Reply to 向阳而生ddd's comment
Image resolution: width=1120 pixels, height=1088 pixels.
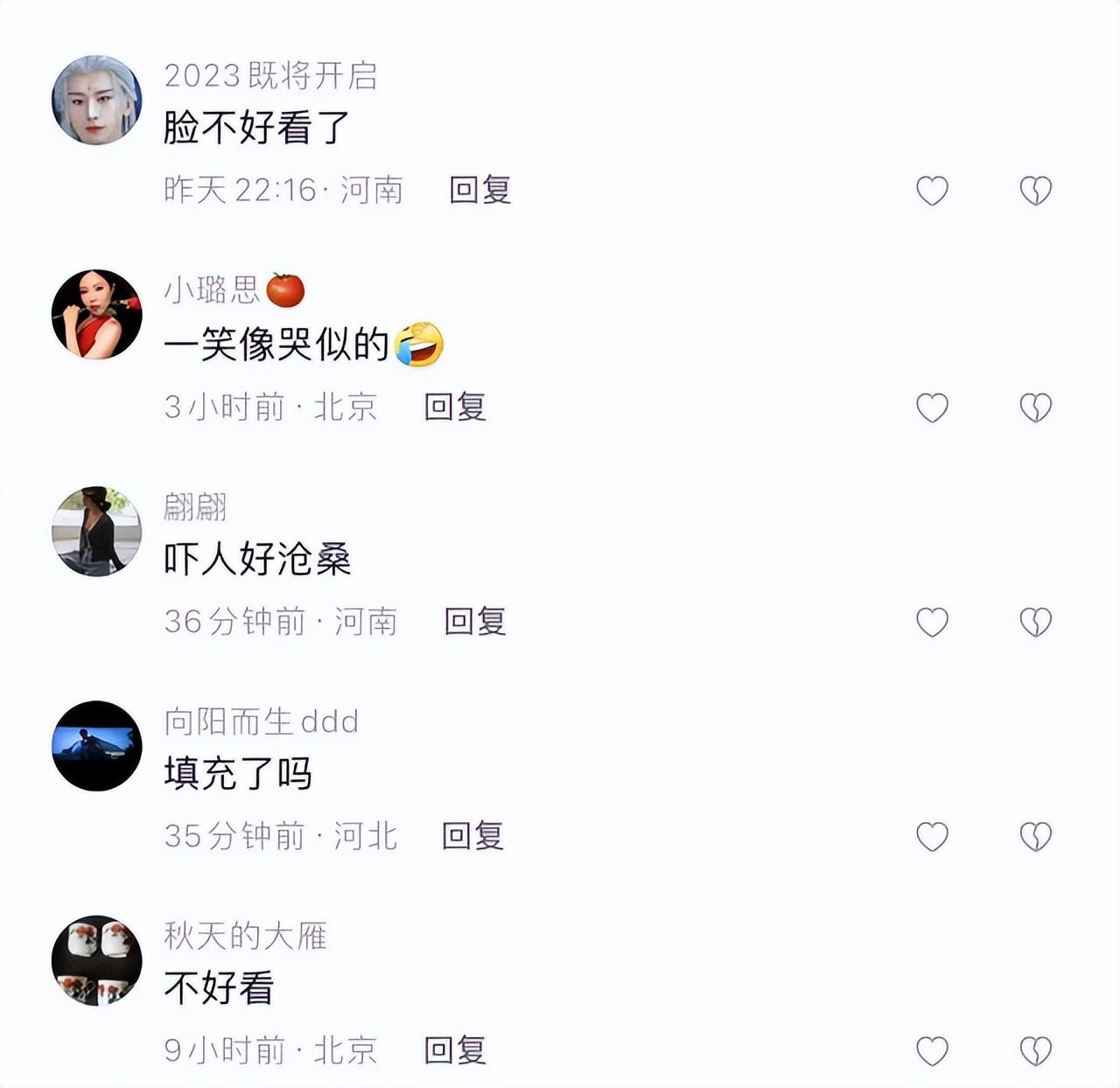click(472, 837)
